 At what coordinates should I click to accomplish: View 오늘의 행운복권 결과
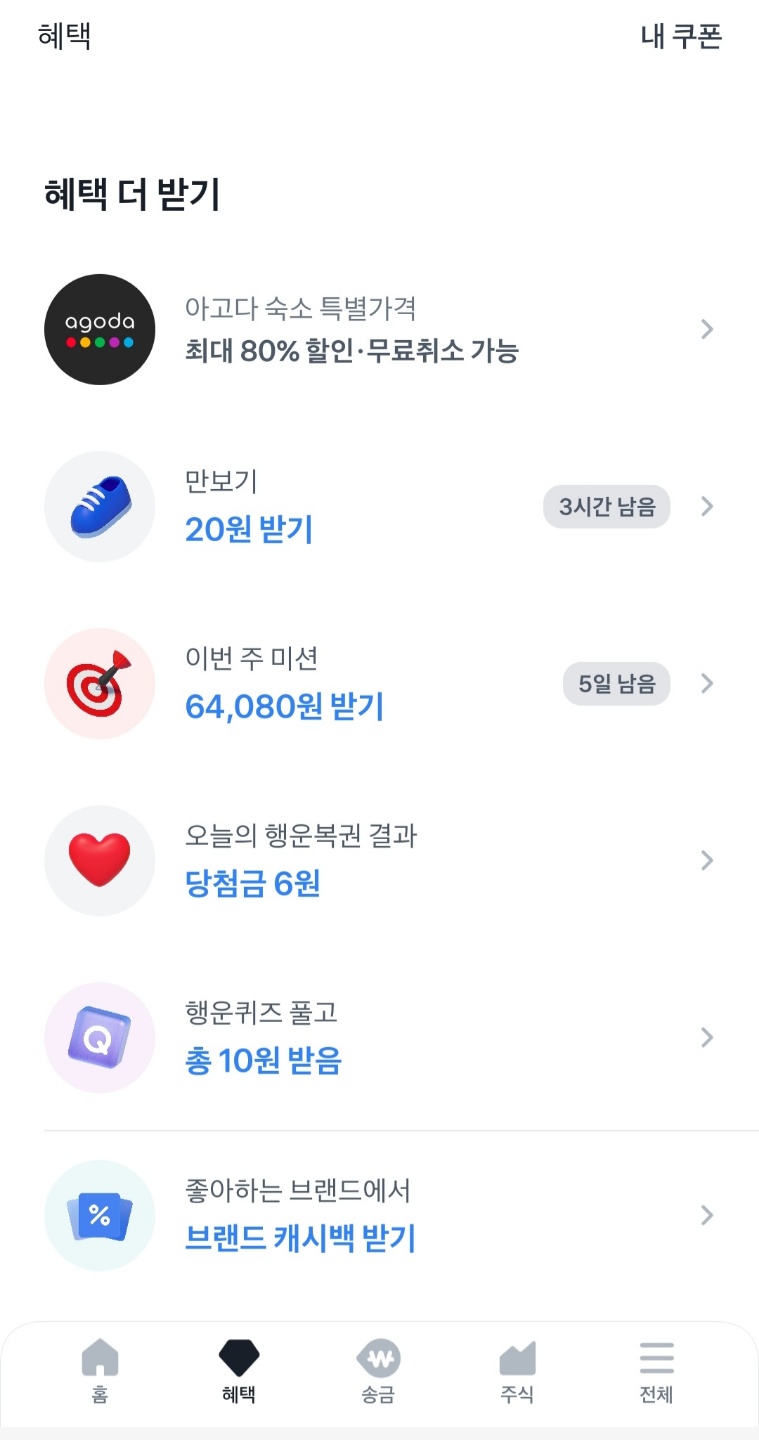(380, 861)
